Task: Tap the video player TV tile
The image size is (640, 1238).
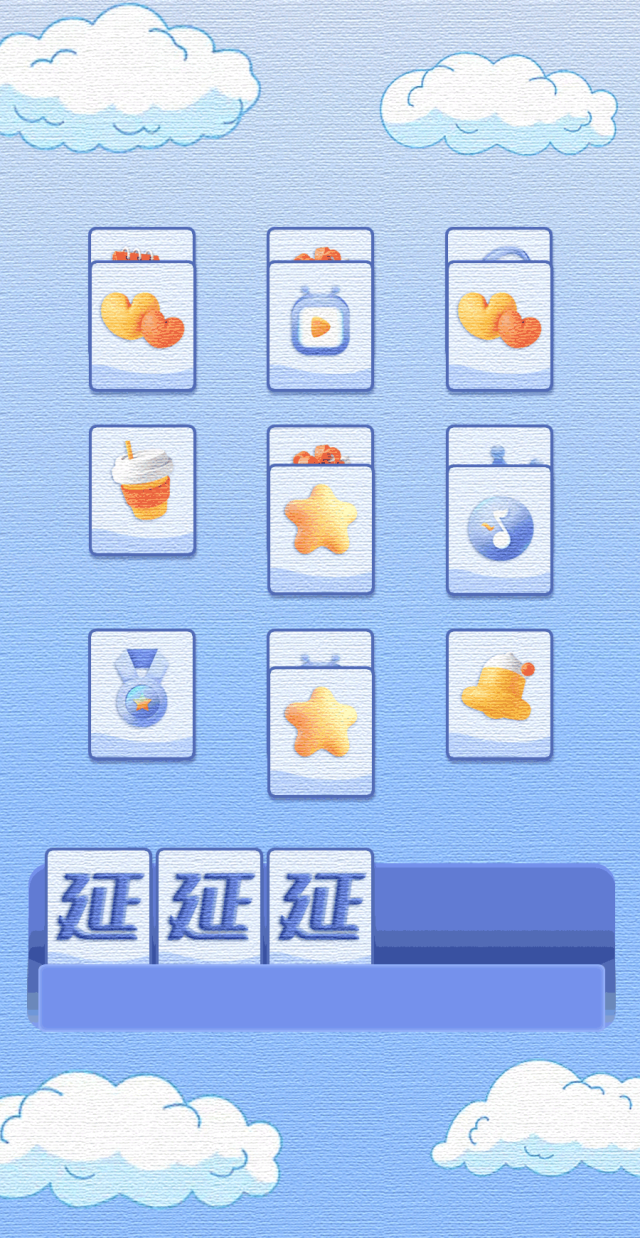Action: pyautogui.click(x=320, y=326)
